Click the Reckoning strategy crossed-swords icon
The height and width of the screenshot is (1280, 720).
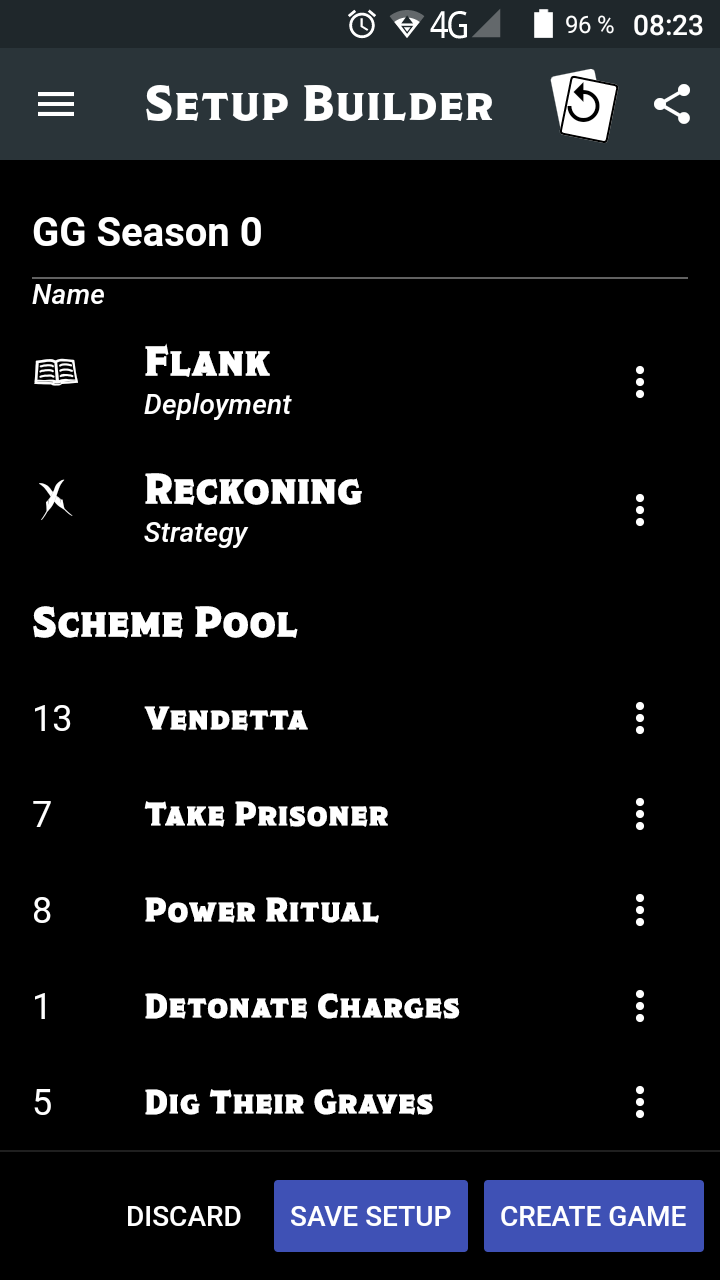pyautogui.click(x=55, y=498)
